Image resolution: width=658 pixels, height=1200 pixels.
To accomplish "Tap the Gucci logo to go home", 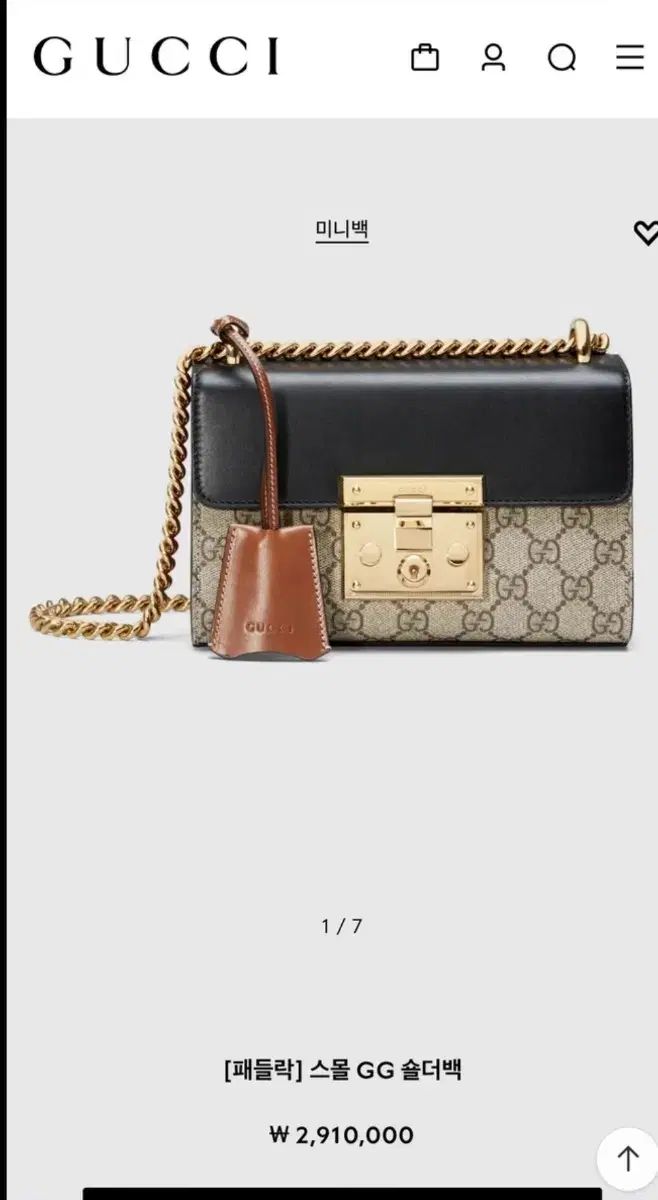I will click(156, 57).
